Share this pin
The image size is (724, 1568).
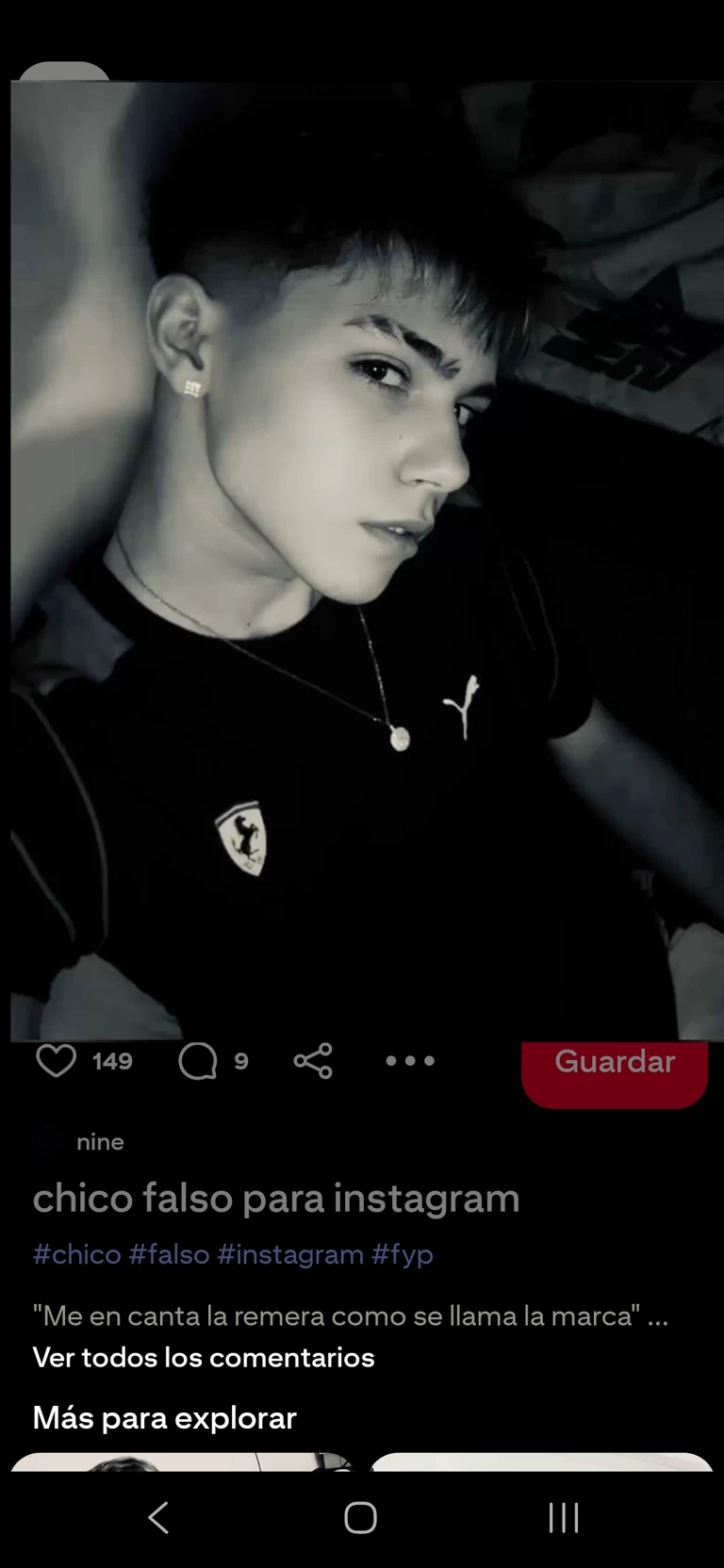313,1061
